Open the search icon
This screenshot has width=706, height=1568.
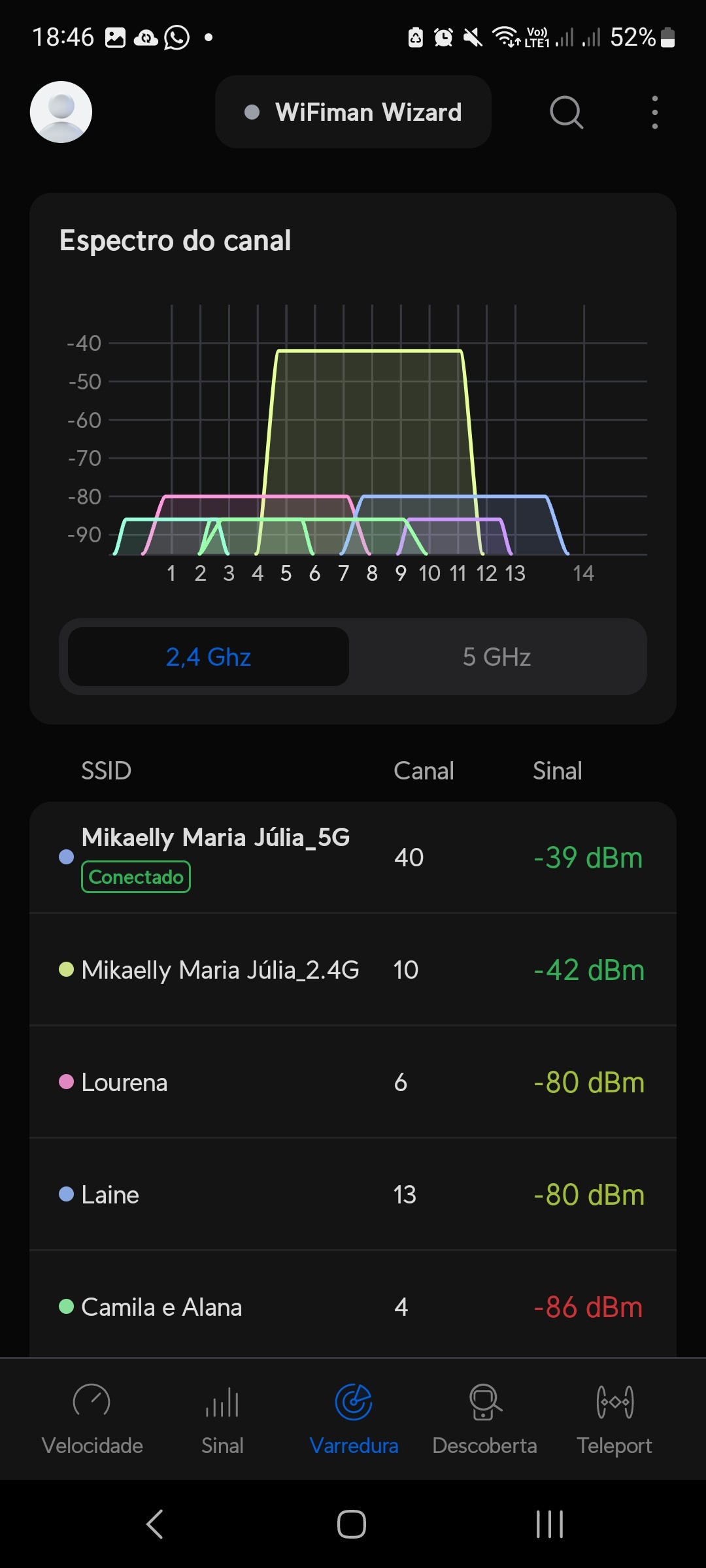(566, 112)
